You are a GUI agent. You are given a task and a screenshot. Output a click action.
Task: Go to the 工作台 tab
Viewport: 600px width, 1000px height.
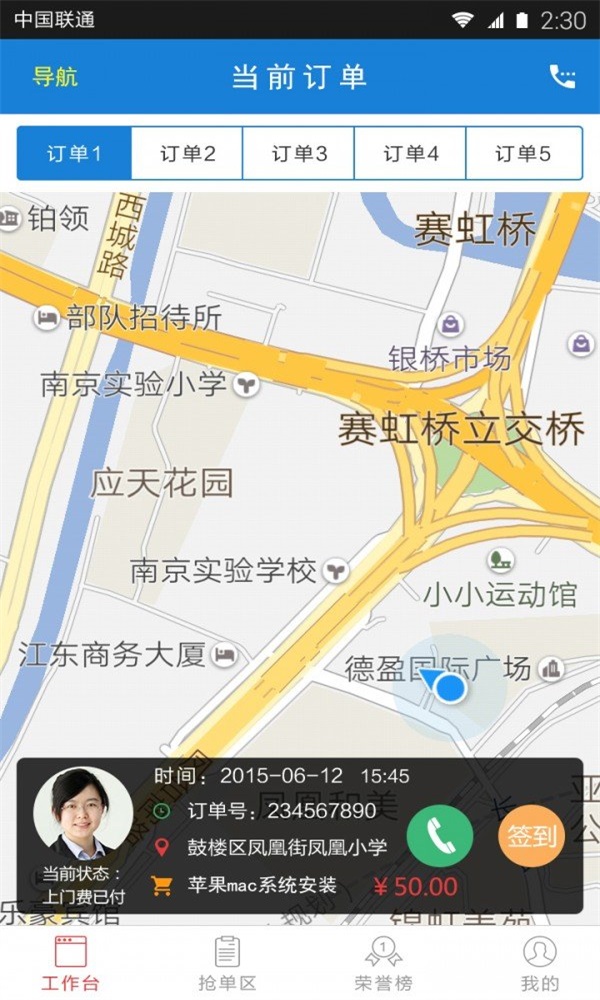(70, 964)
